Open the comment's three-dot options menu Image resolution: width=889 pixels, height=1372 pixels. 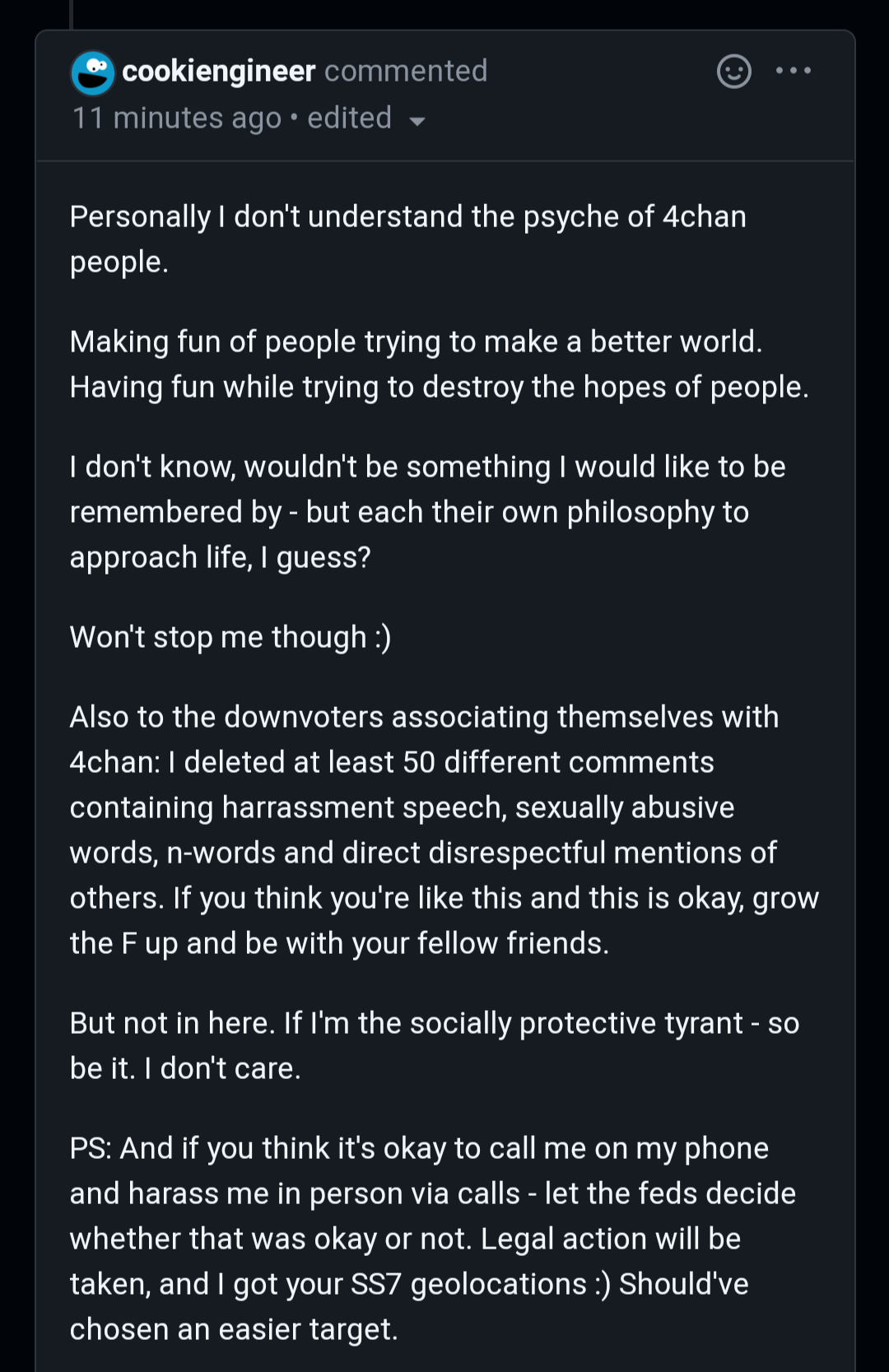coord(794,72)
